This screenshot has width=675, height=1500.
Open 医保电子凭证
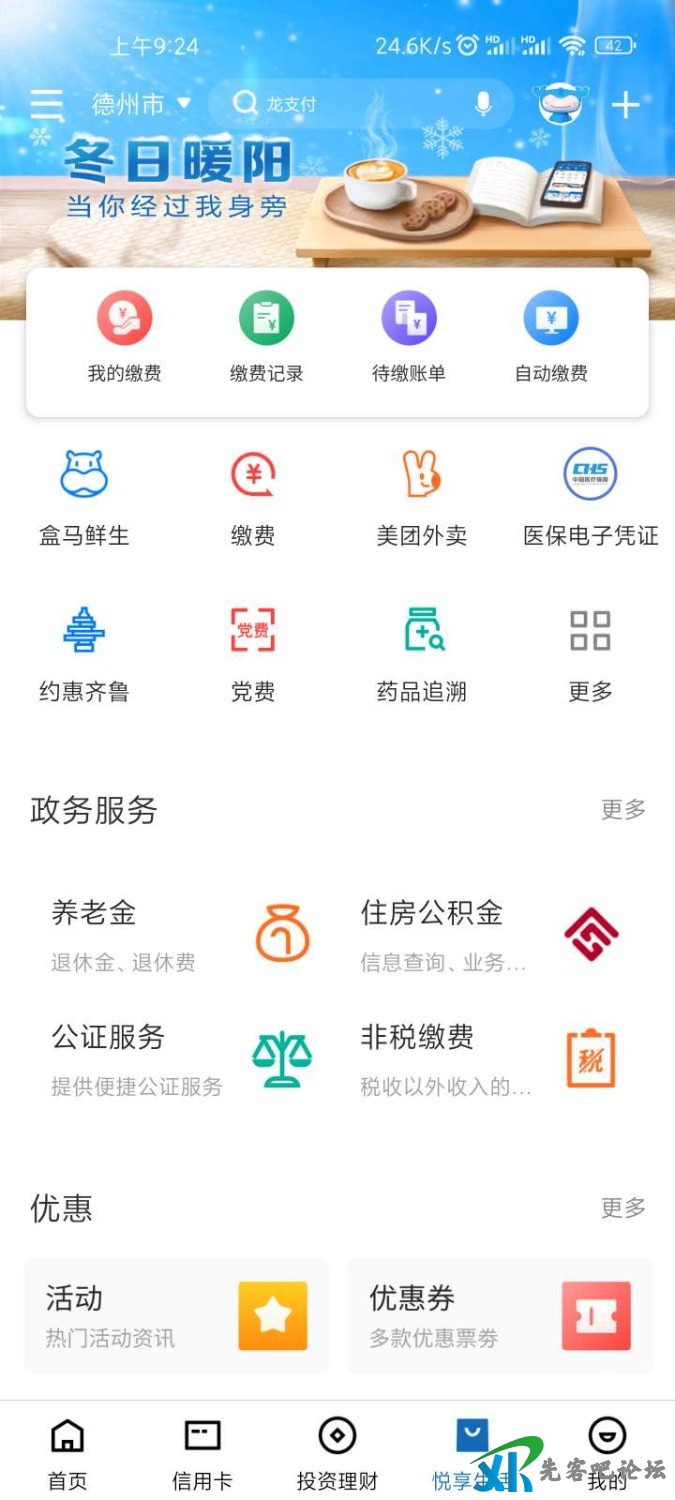point(590,498)
